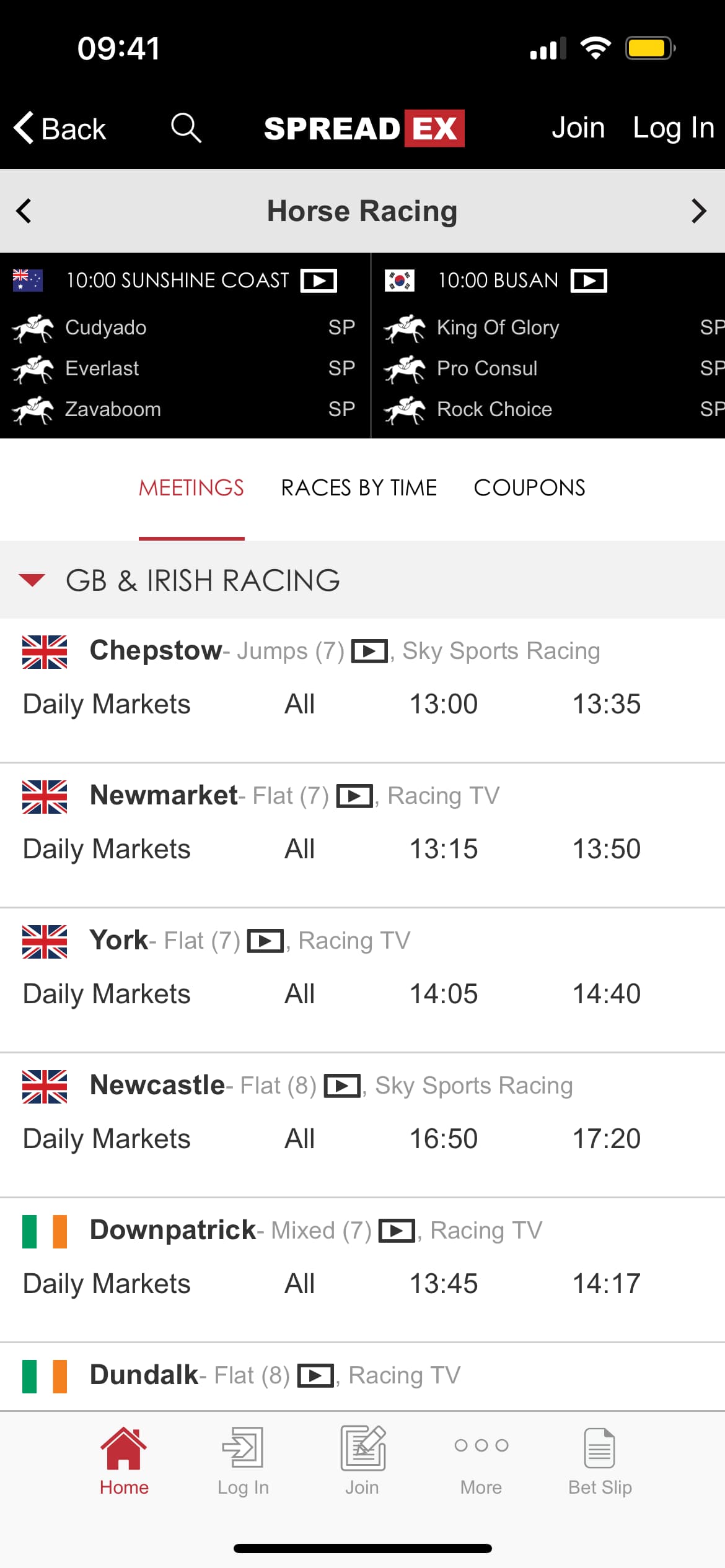Open the search magnifier icon
The width and height of the screenshot is (725, 1568).
[x=186, y=128]
